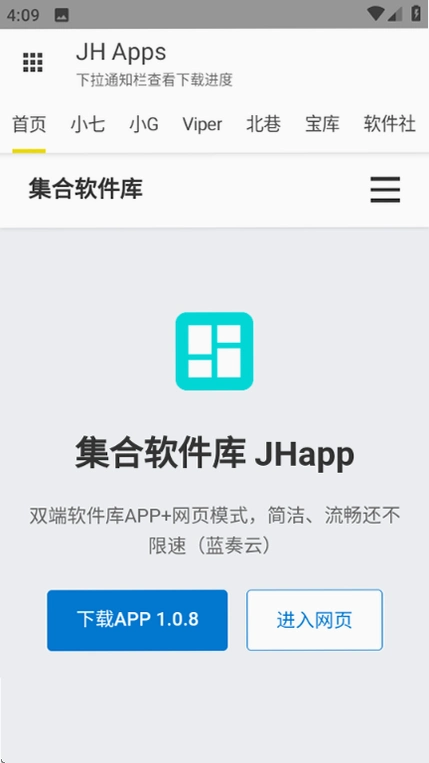The width and height of the screenshot is (429, 763).
Task: Open the Viper tab
Action: tap(202, 125)
